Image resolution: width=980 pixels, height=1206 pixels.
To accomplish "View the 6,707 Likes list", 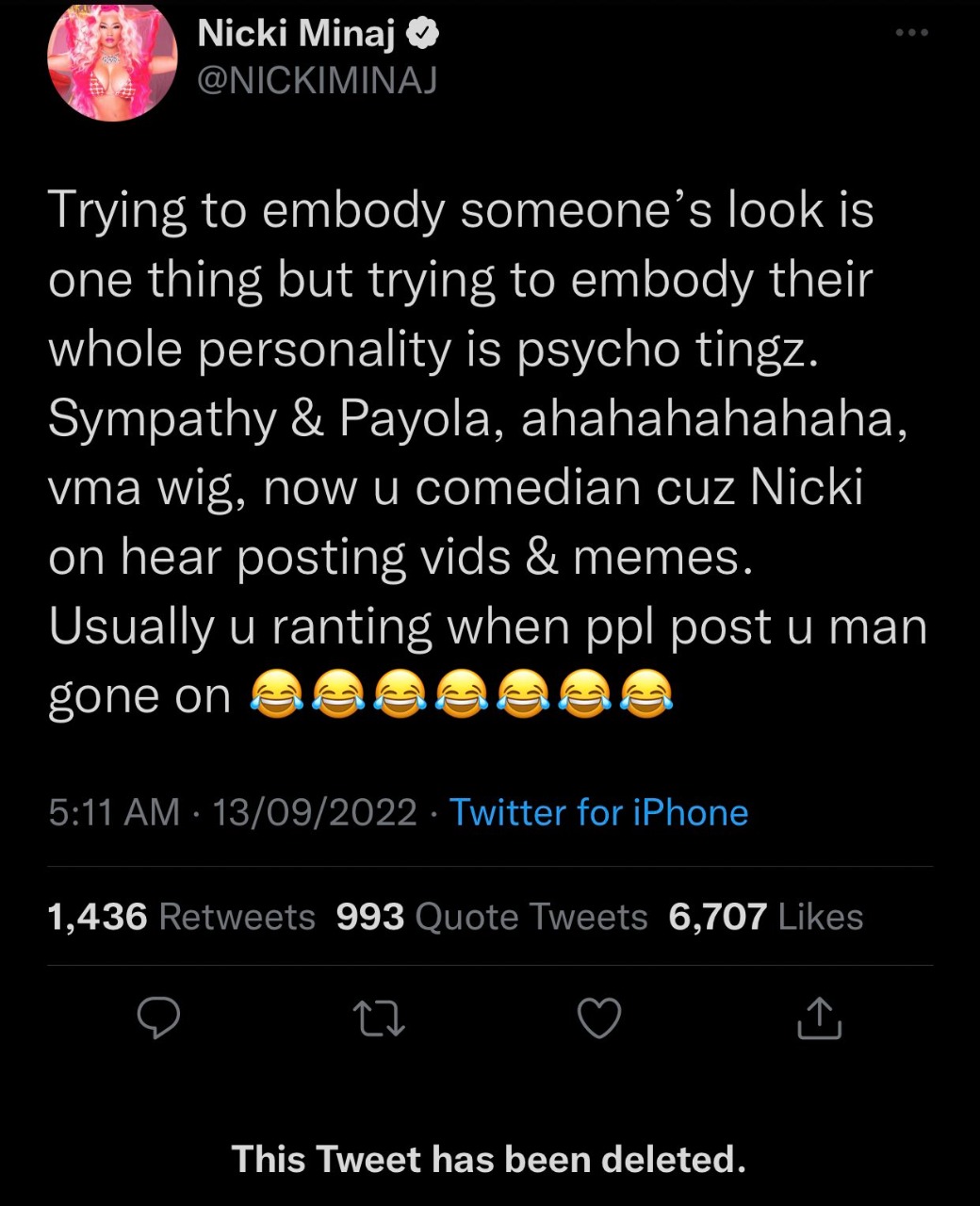I will [x=765, y=916].
